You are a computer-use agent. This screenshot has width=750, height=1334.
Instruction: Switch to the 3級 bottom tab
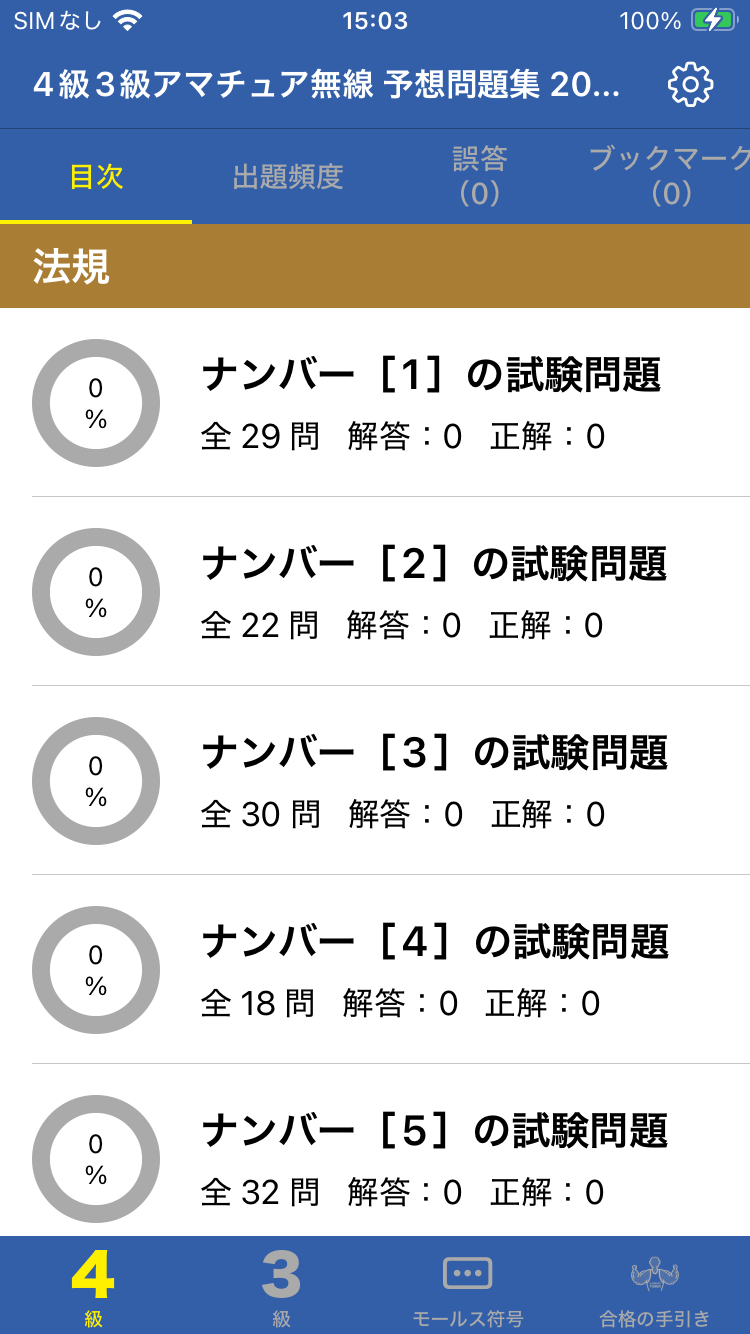[281, 1286]
